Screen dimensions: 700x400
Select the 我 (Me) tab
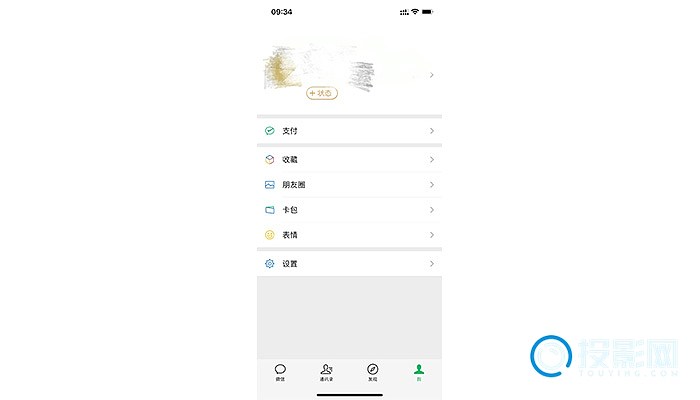coord(419,372)
